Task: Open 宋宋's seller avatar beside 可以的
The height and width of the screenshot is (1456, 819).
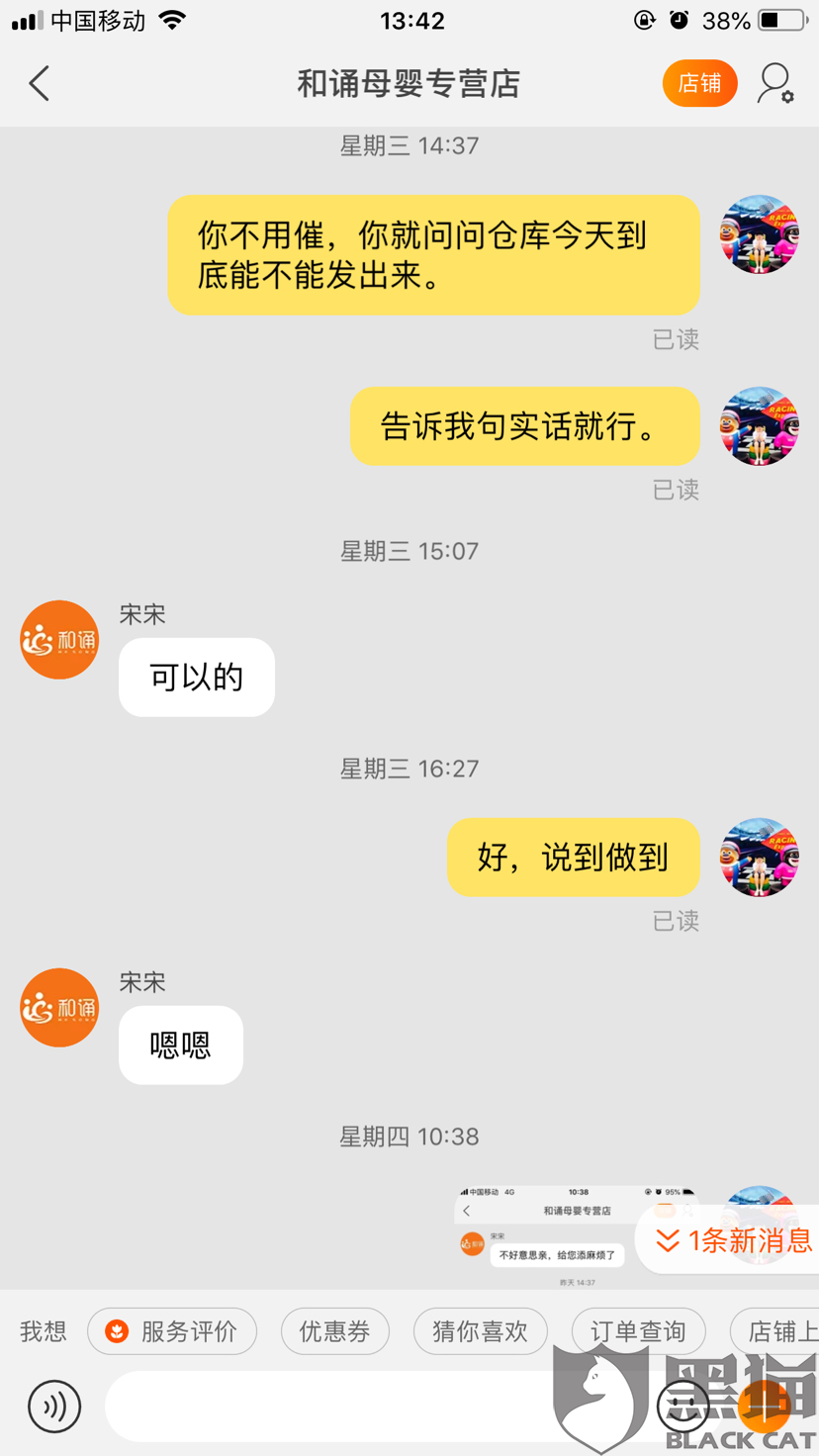Action: [x=59, y=640]
